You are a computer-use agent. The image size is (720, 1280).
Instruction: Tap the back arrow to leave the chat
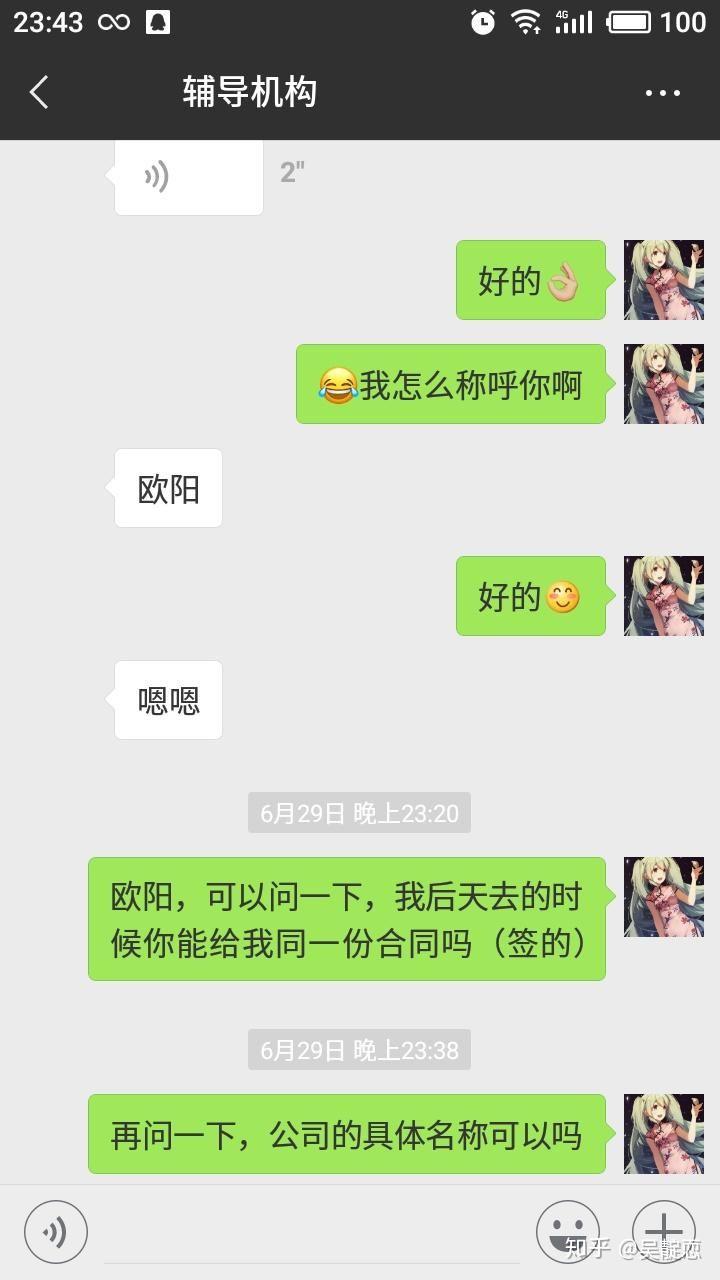pos(40,91)
